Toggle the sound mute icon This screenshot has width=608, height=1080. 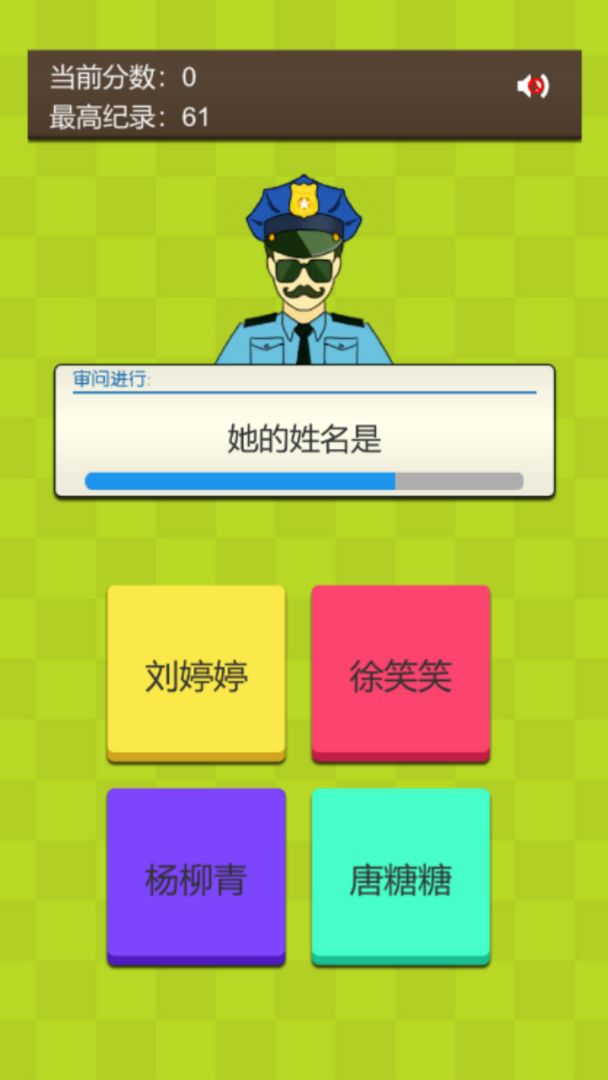532,86
